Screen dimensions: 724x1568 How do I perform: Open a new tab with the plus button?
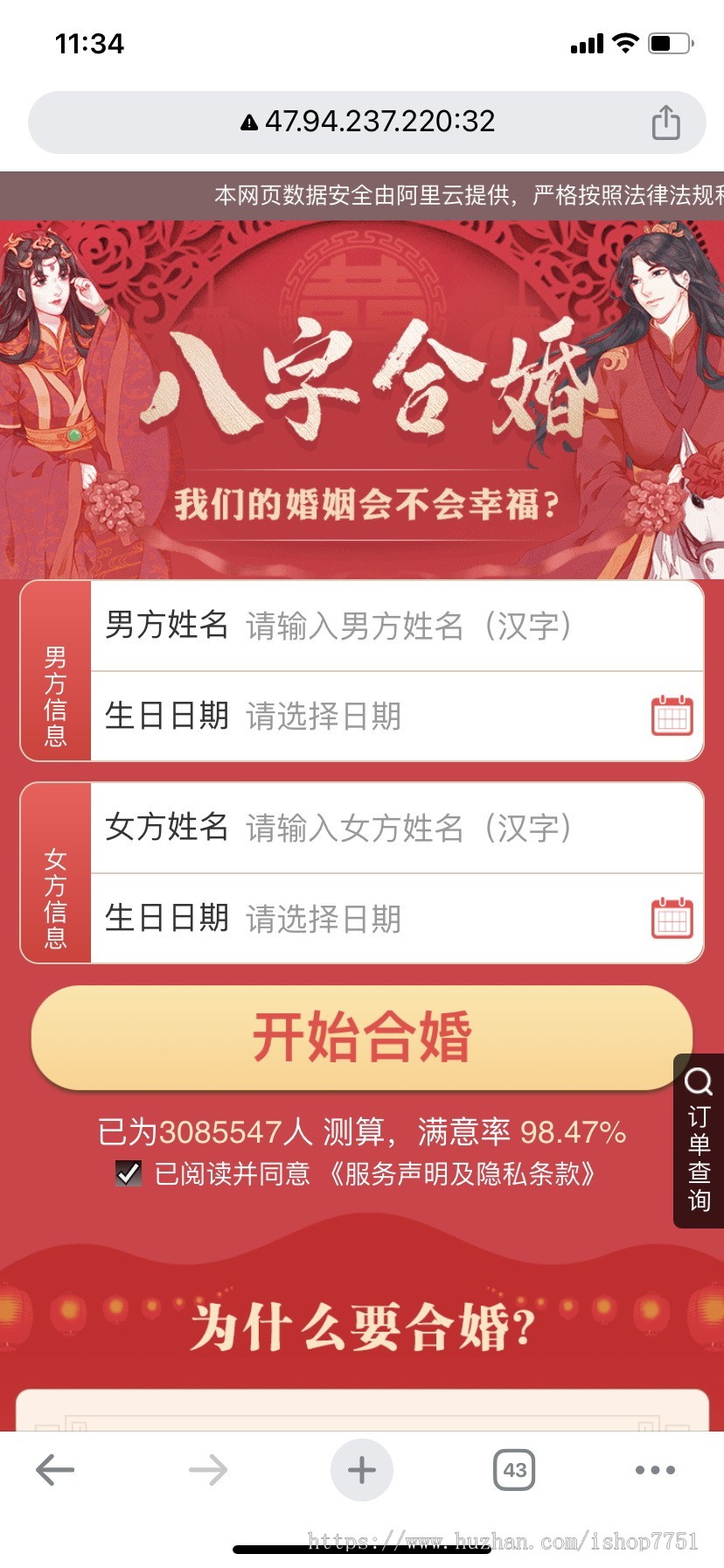coord(361,1470)
